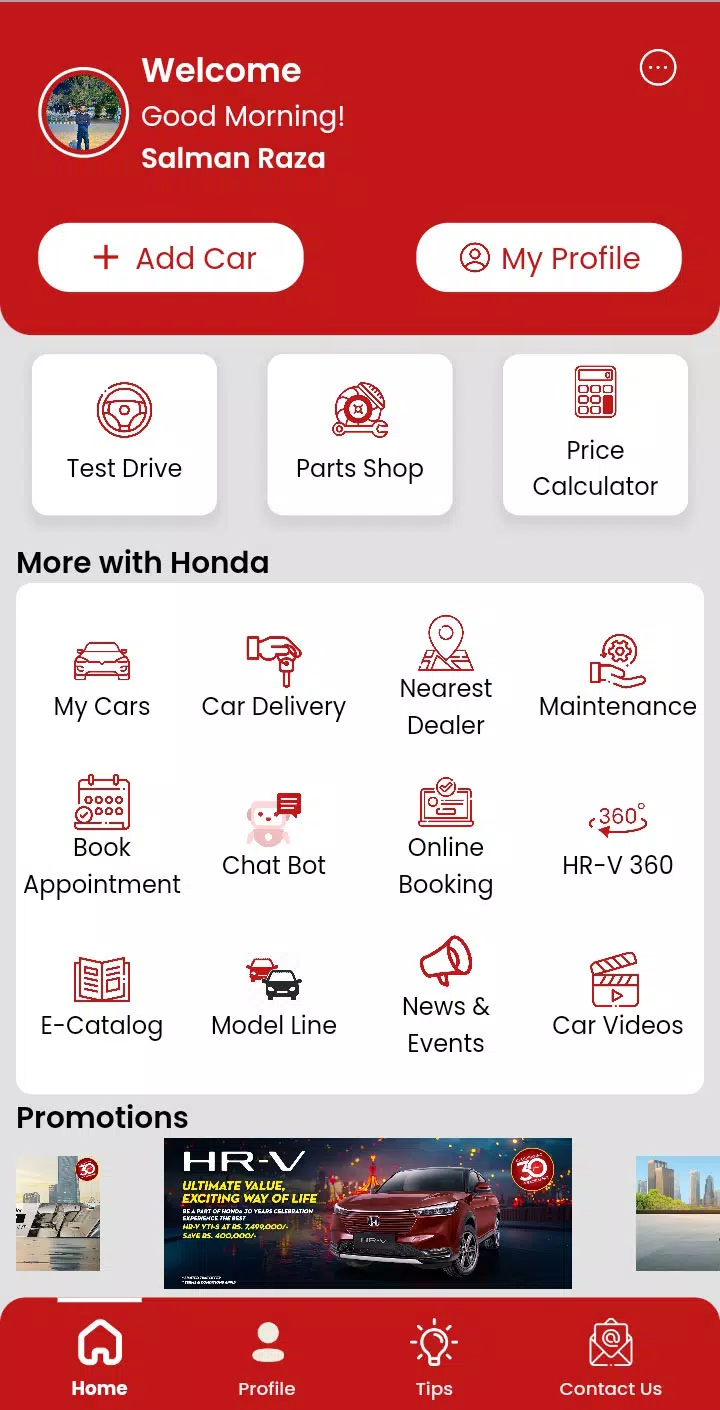Open the three-dot options menu

pyautogui.click(x=658, y=68)
